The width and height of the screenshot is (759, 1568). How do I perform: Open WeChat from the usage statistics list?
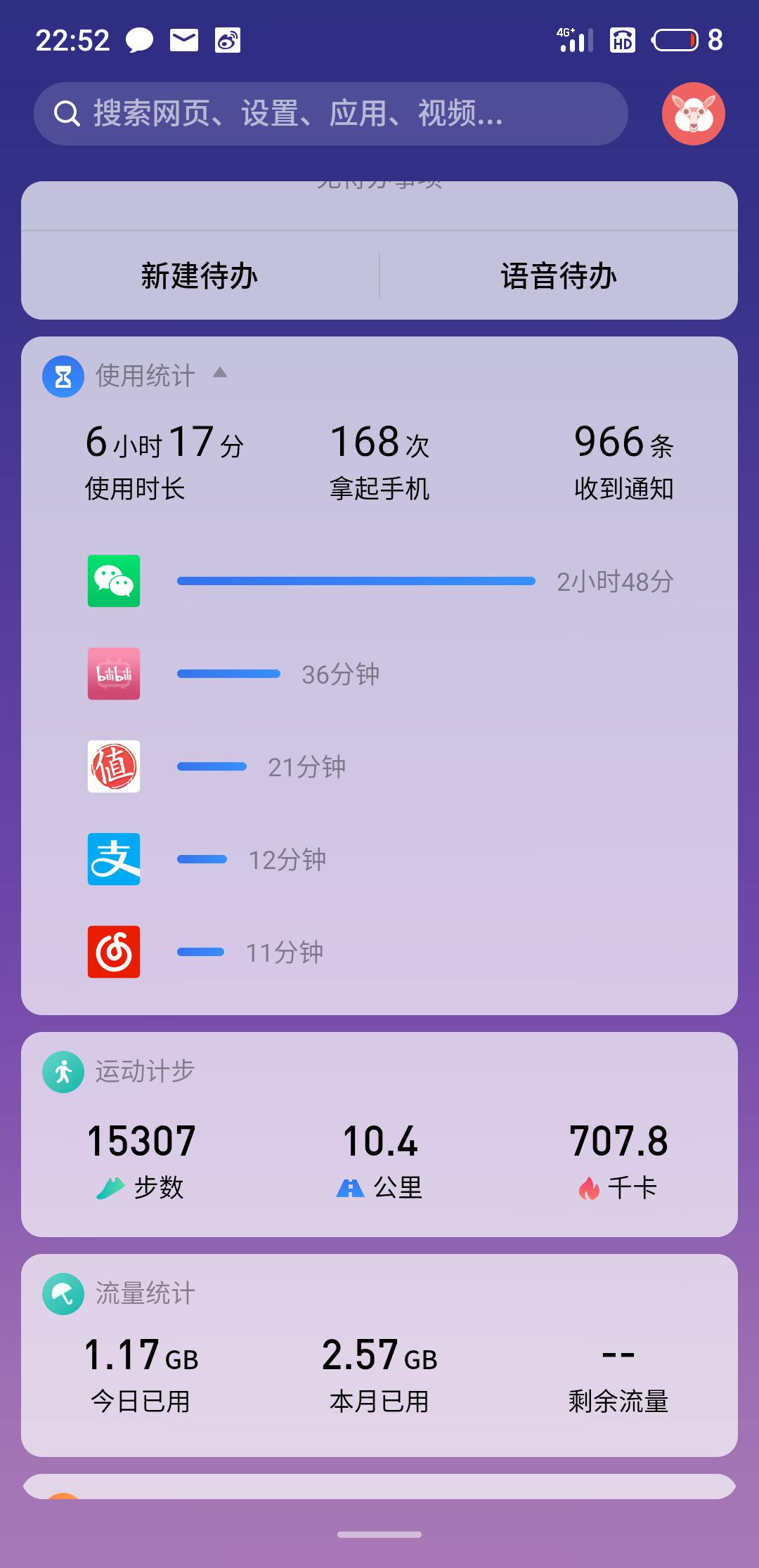coord(113,582)
